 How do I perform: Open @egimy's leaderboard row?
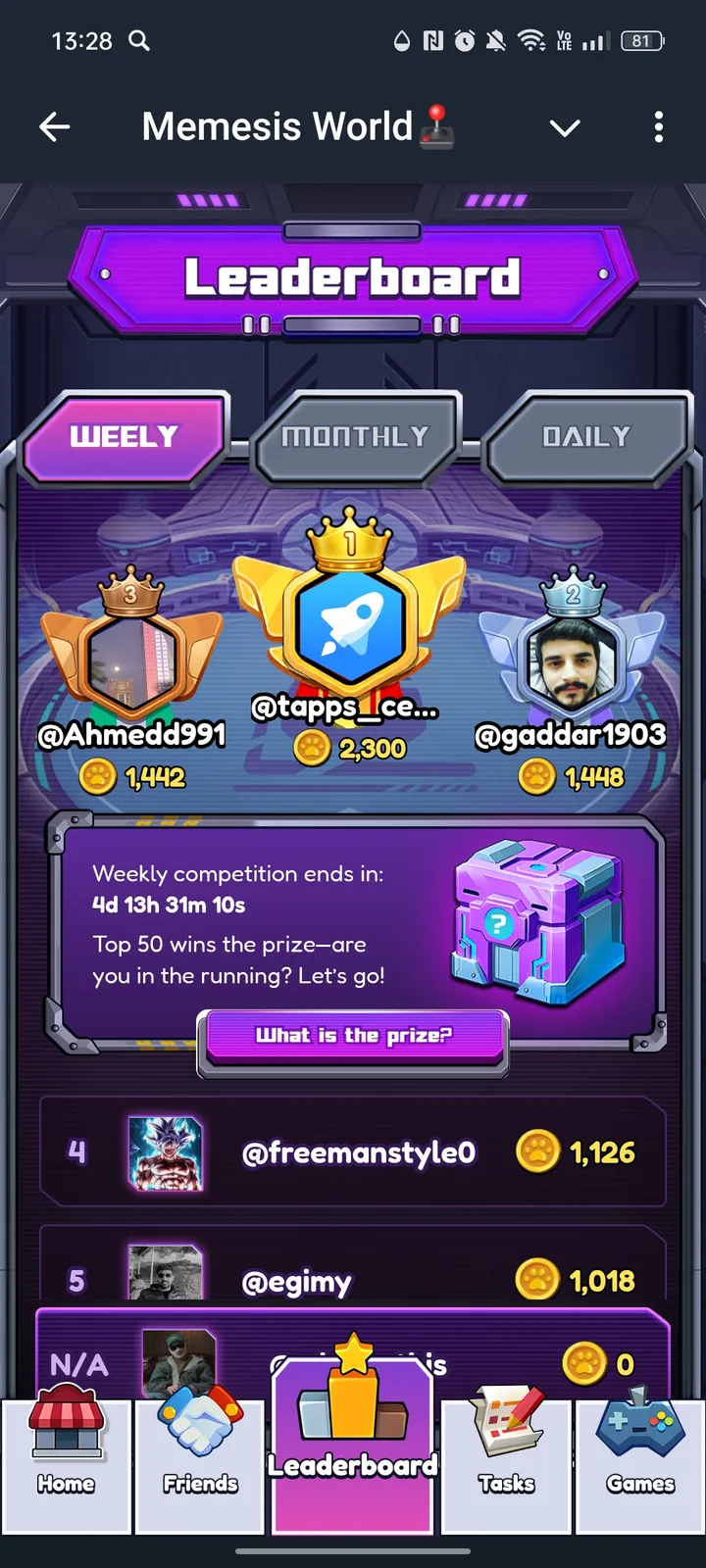pyautogui.click(x=353, y=1274)
